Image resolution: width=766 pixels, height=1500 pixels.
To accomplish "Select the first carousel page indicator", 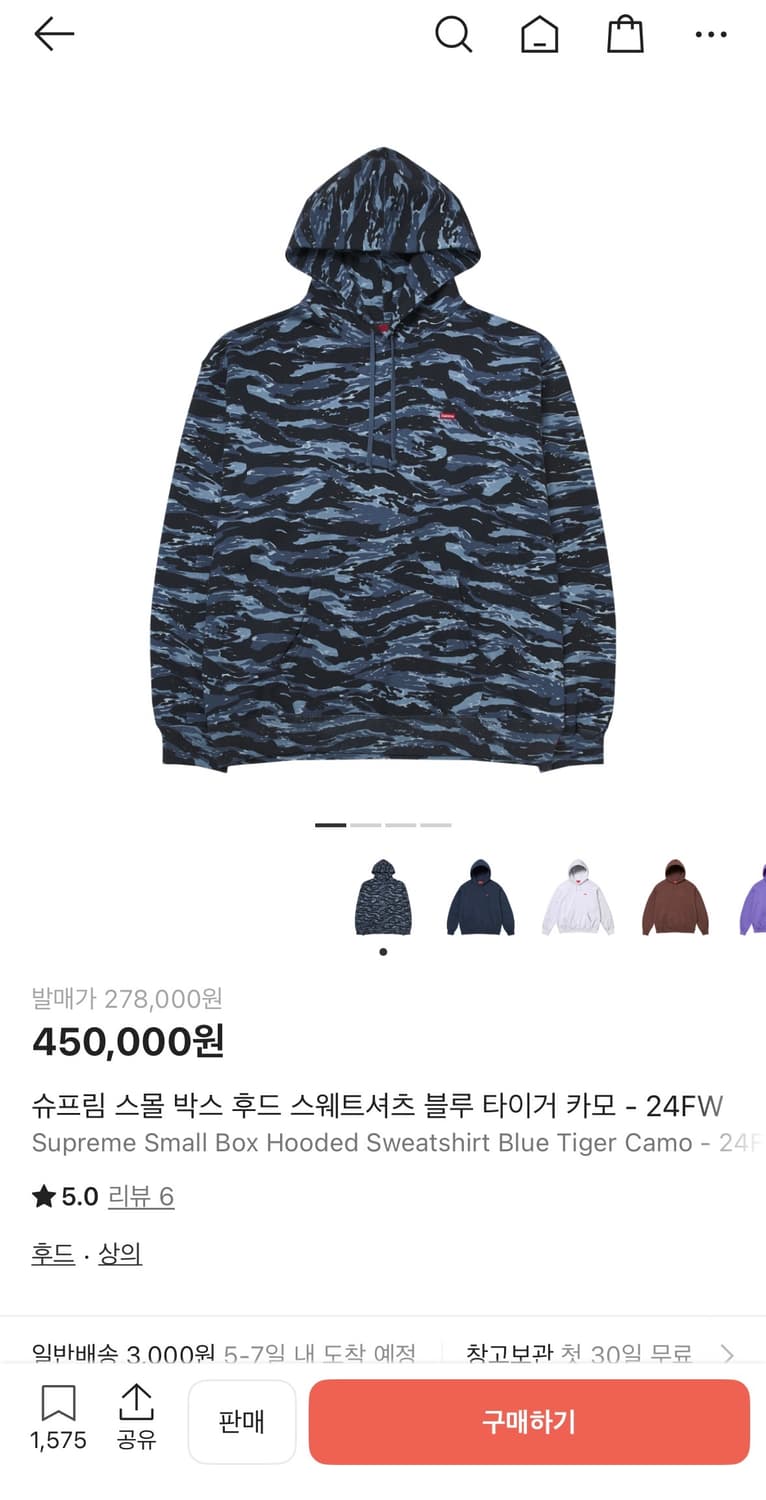I will [x=329, y=825].
